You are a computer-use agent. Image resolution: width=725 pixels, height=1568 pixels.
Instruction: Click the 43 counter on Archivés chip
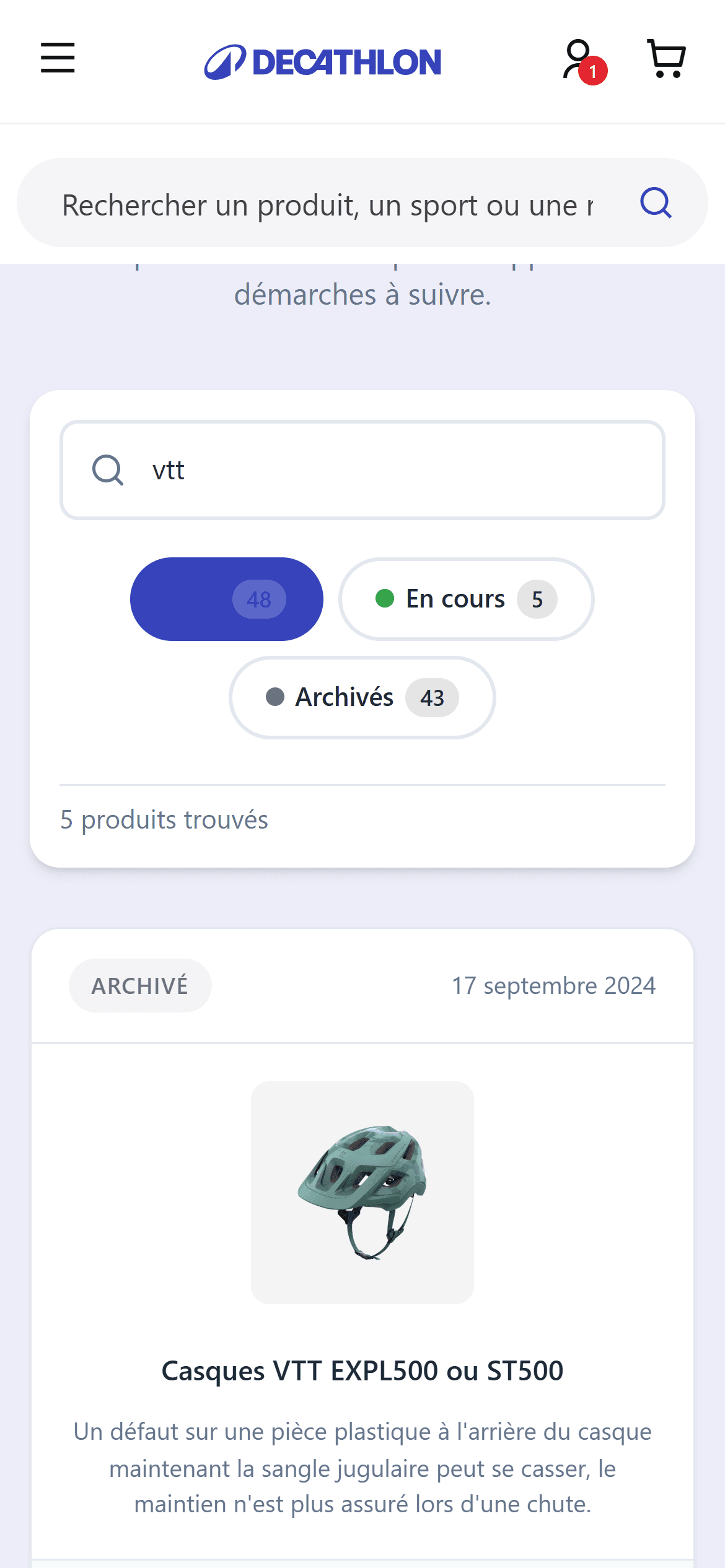(x=433, y=697)
